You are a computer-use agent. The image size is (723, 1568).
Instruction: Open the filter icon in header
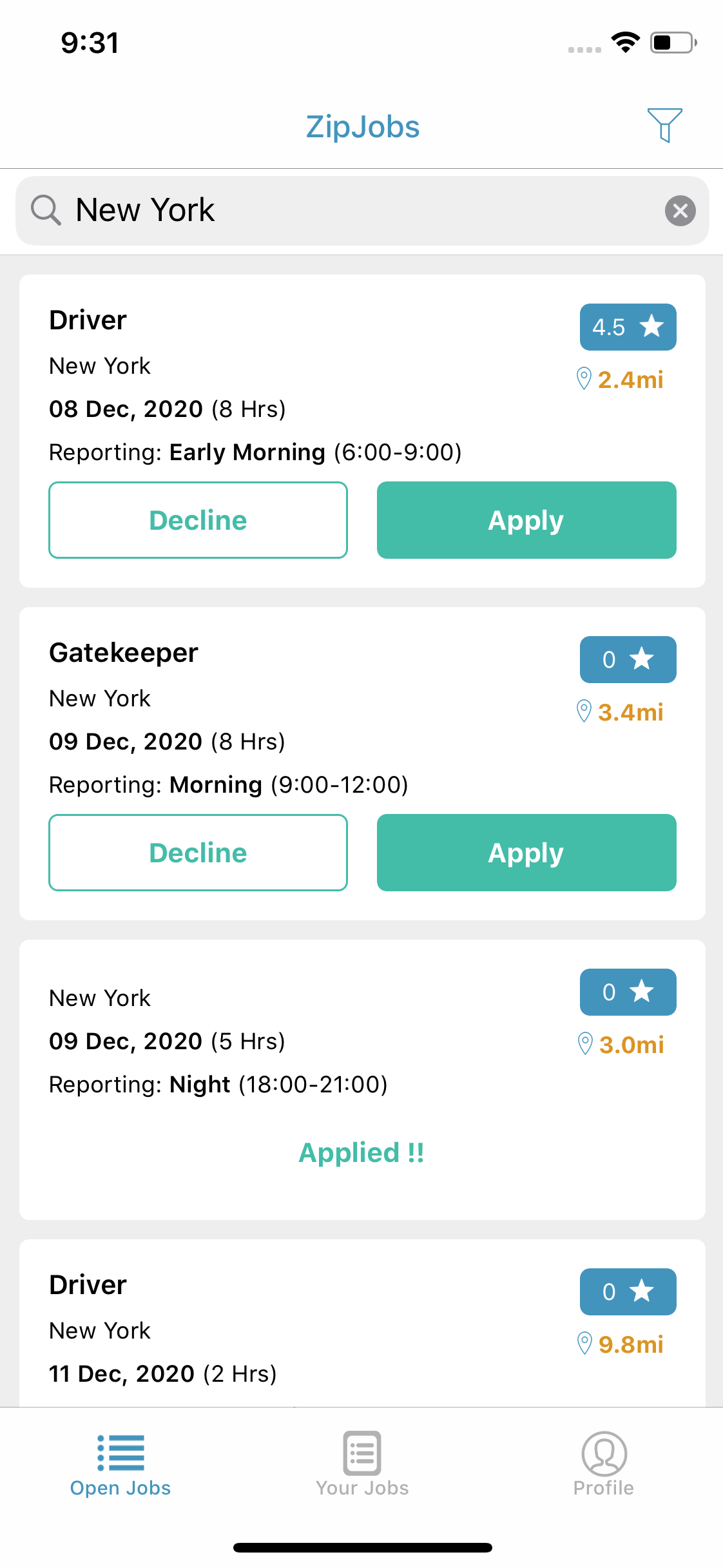coord(664,125)
